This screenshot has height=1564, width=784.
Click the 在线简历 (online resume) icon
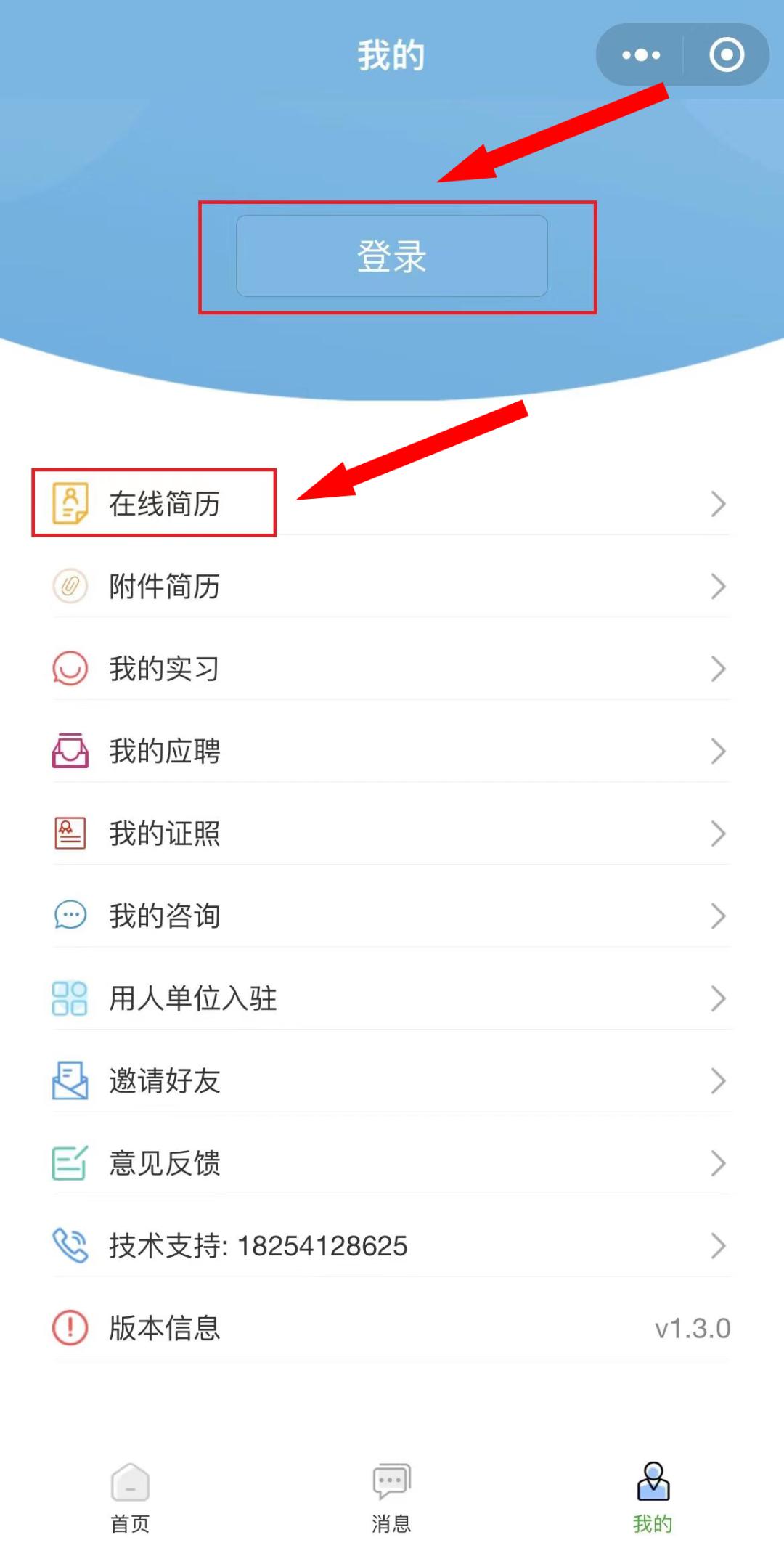tap(69, 502)
